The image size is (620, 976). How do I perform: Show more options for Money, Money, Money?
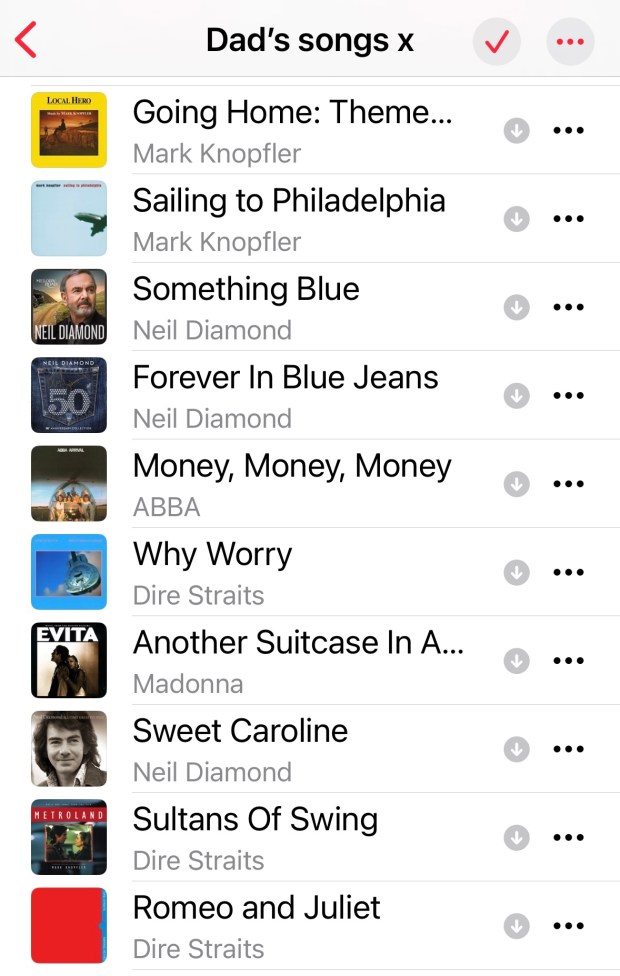(568, 484)
